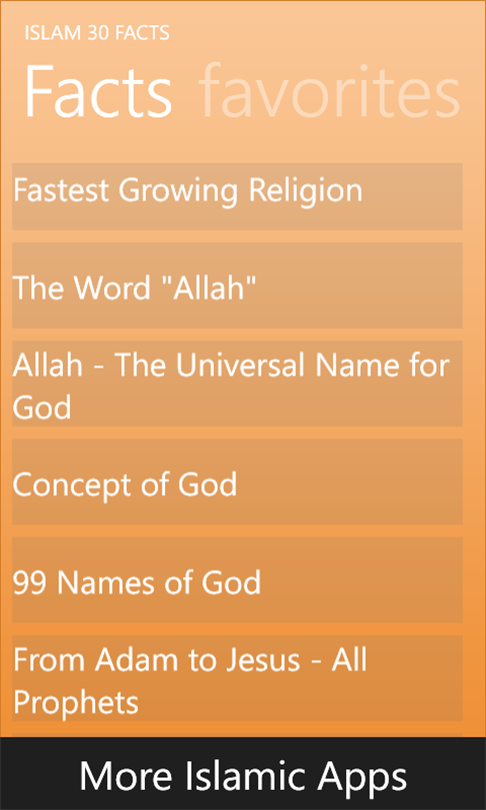
Task: Select the Facts tab heading
Action: pyautogui.click(x=98, y=92)
